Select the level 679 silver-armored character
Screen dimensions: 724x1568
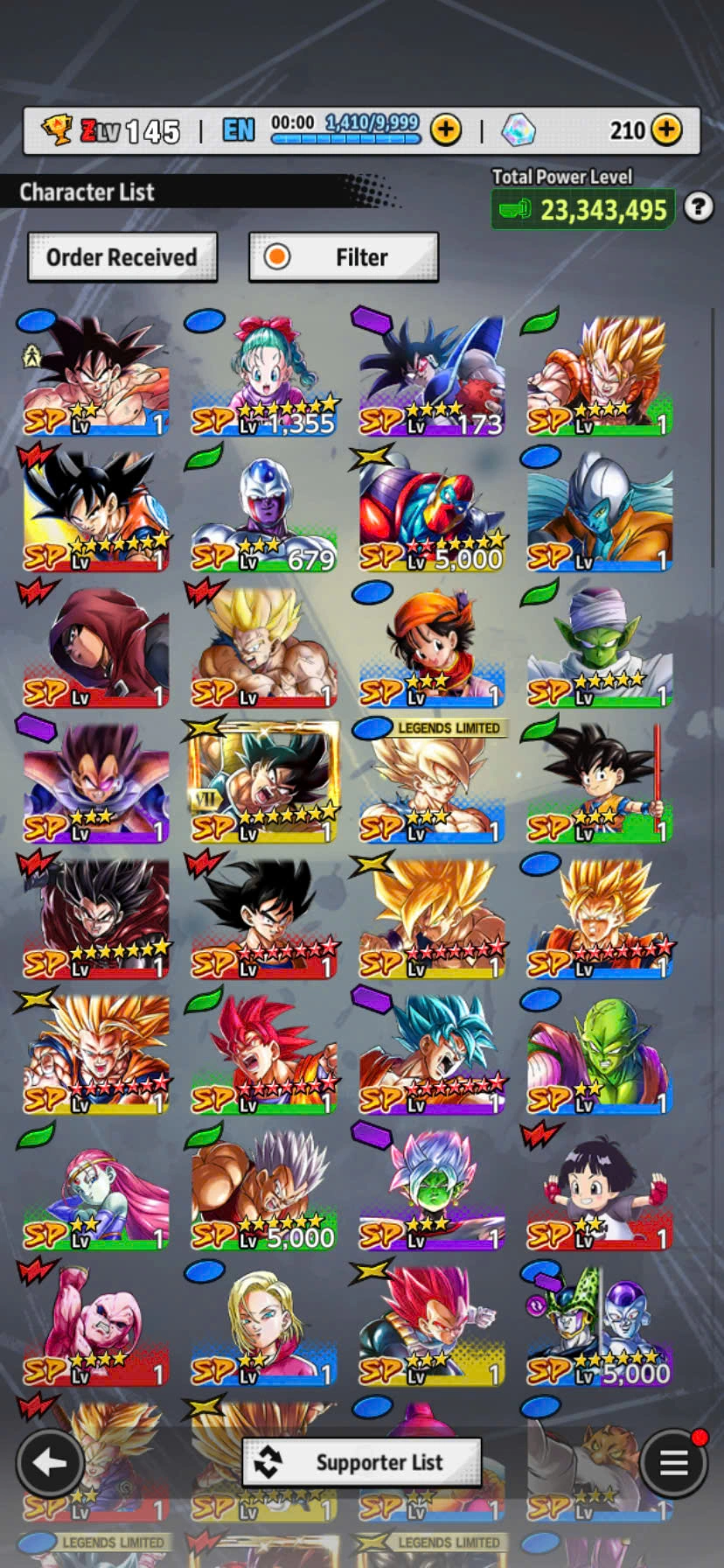point(263,512)
